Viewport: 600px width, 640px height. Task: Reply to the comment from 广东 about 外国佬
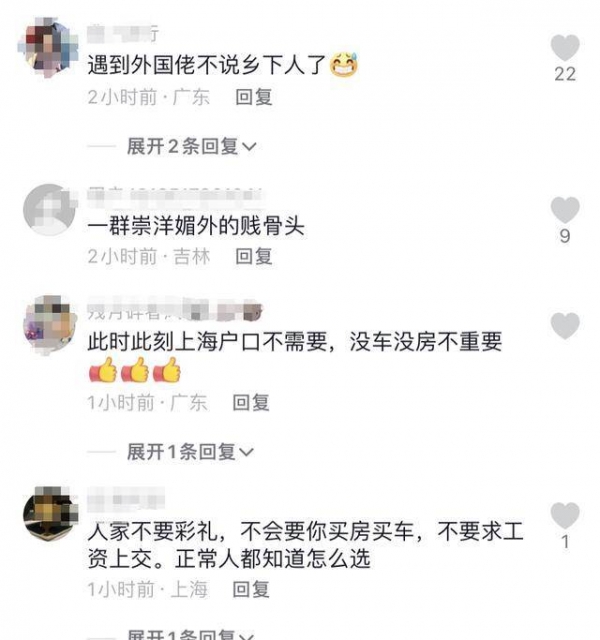(x=253, y=98)
